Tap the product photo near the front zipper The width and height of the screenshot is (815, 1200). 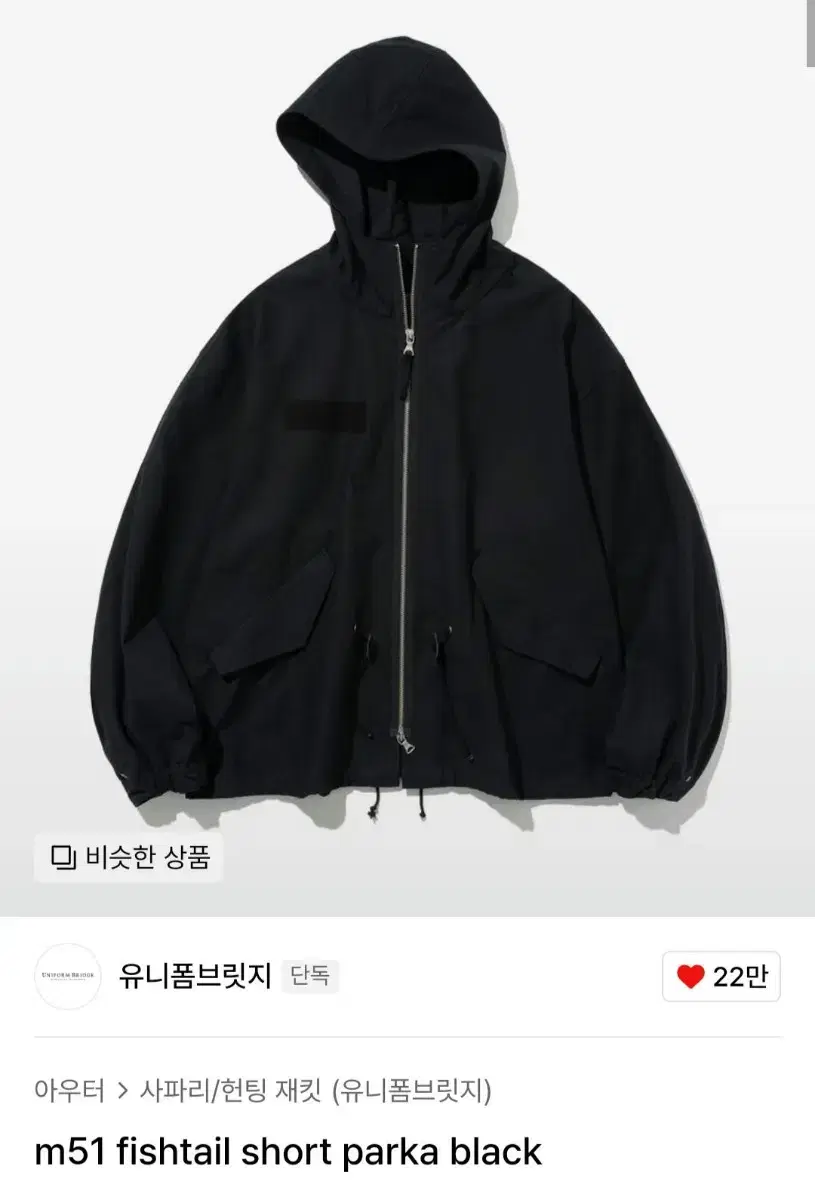coord(407,500)
